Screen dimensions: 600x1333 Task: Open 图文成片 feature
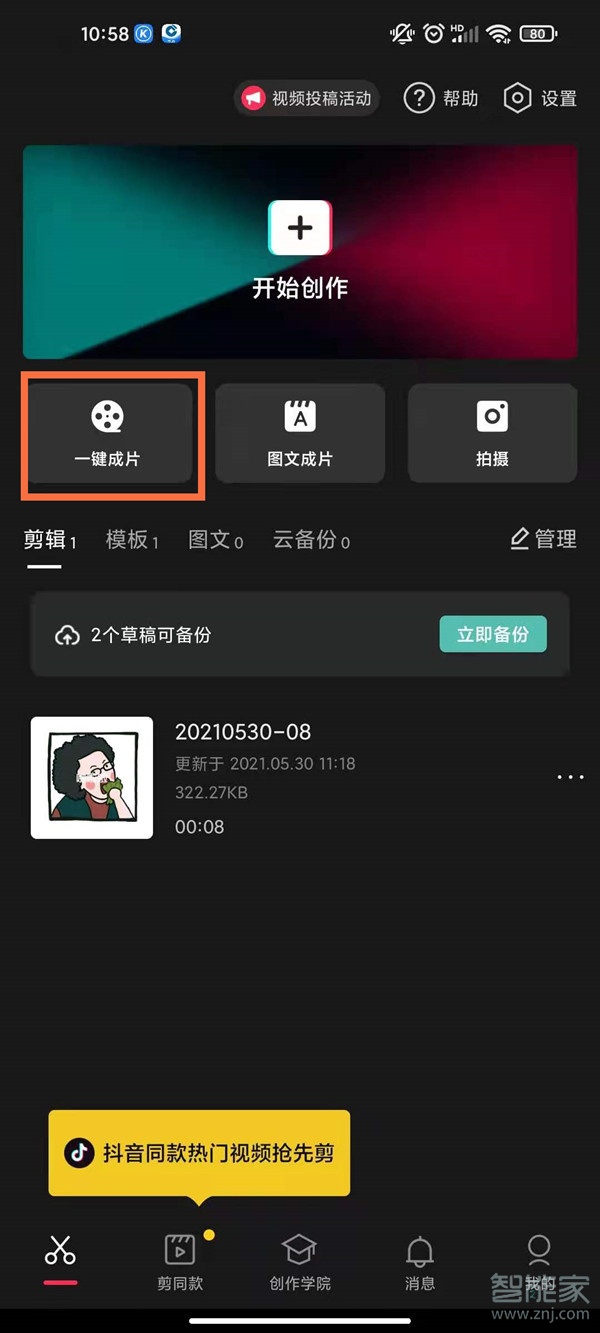pos(300,434)
